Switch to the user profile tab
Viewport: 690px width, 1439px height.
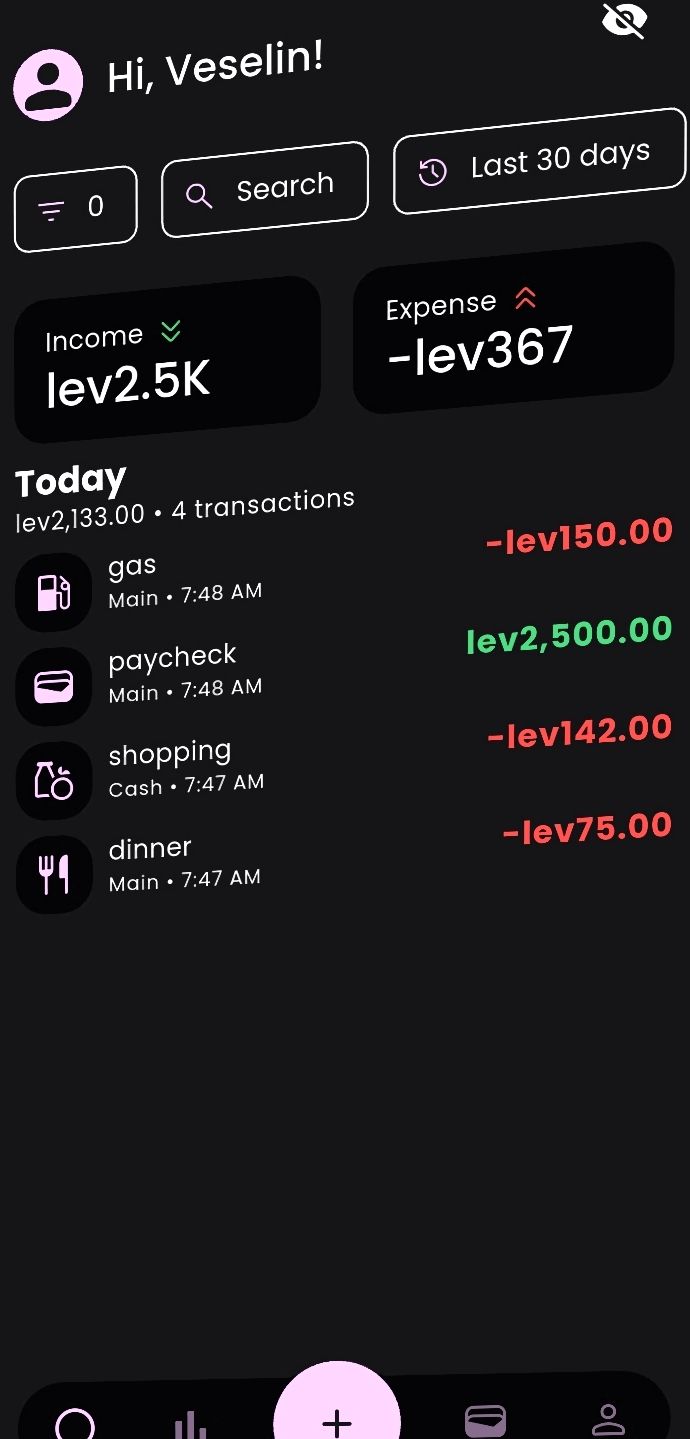608,1420
